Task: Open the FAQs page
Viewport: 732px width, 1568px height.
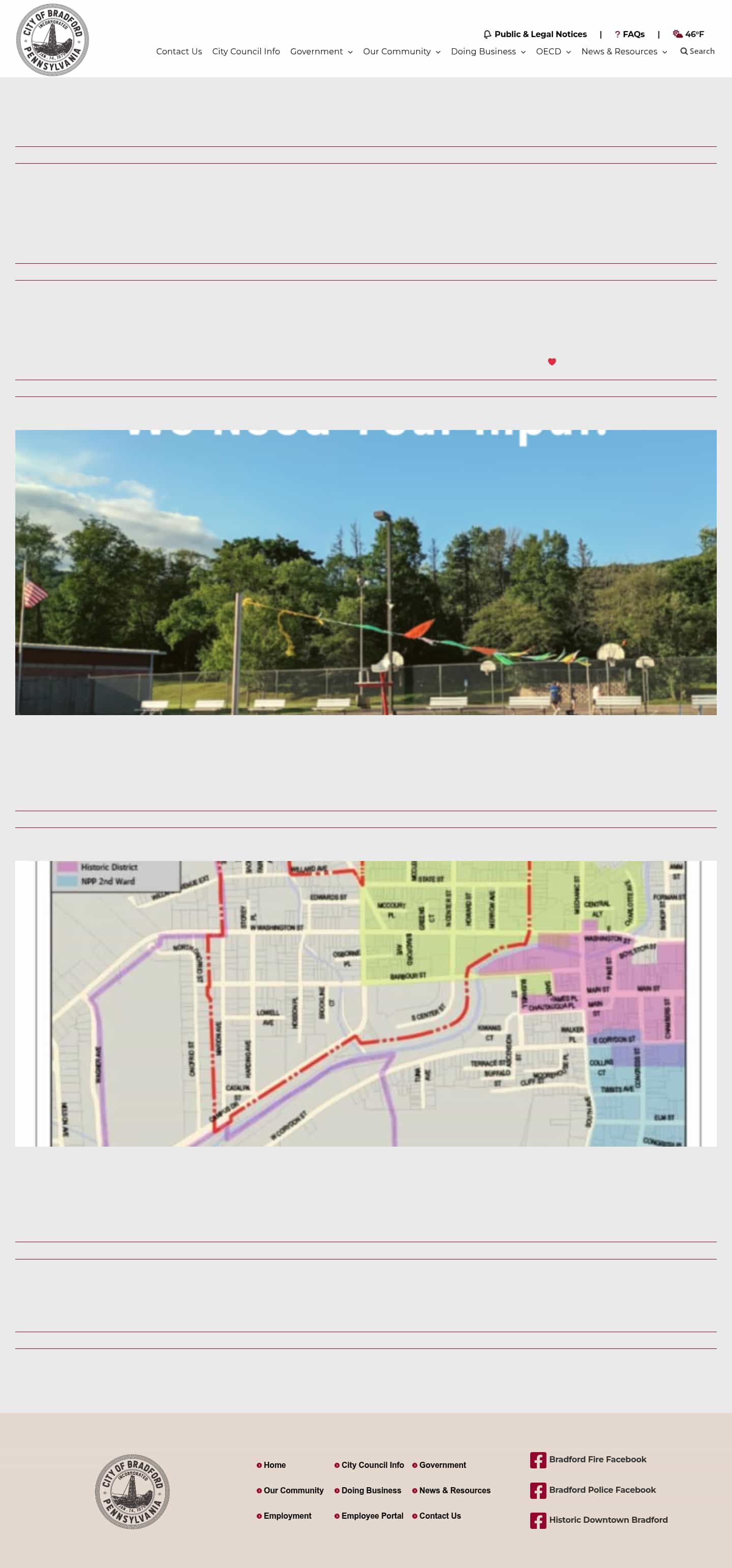Action: click(x=630, y=34)
